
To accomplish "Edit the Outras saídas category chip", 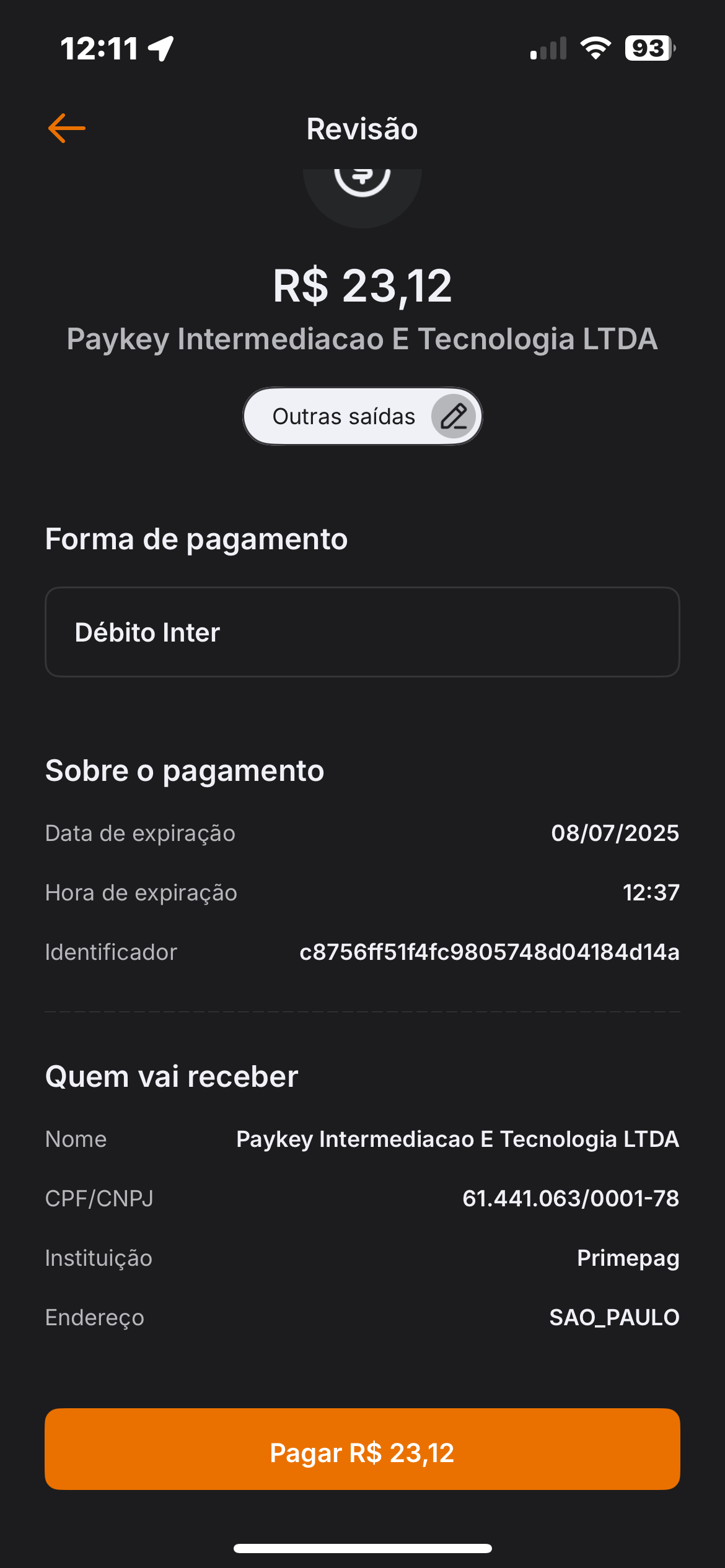I will pyautogui.click(x=453, y=416).
